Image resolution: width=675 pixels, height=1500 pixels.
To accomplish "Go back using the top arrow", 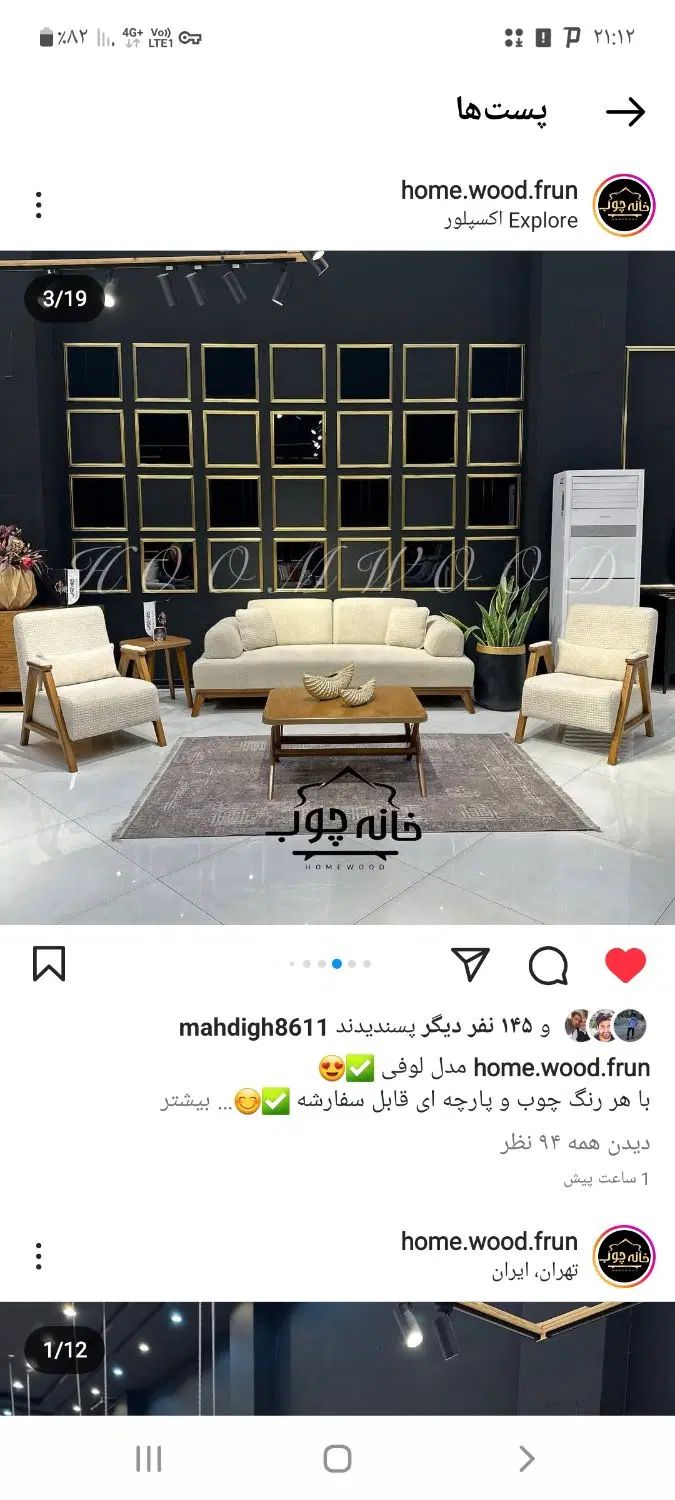I will click(x=626, y=112).
